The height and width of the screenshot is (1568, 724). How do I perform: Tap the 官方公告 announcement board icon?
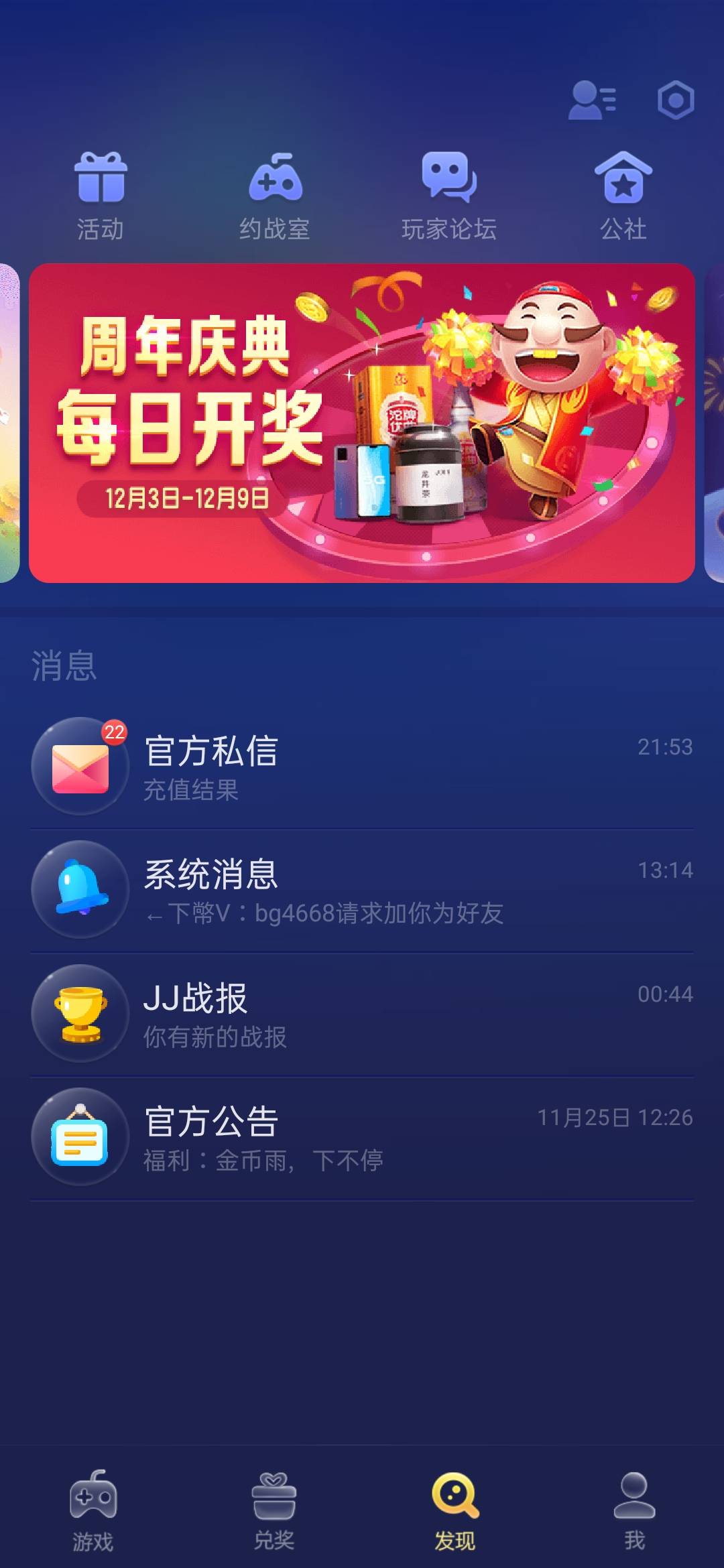[80, 1136]
